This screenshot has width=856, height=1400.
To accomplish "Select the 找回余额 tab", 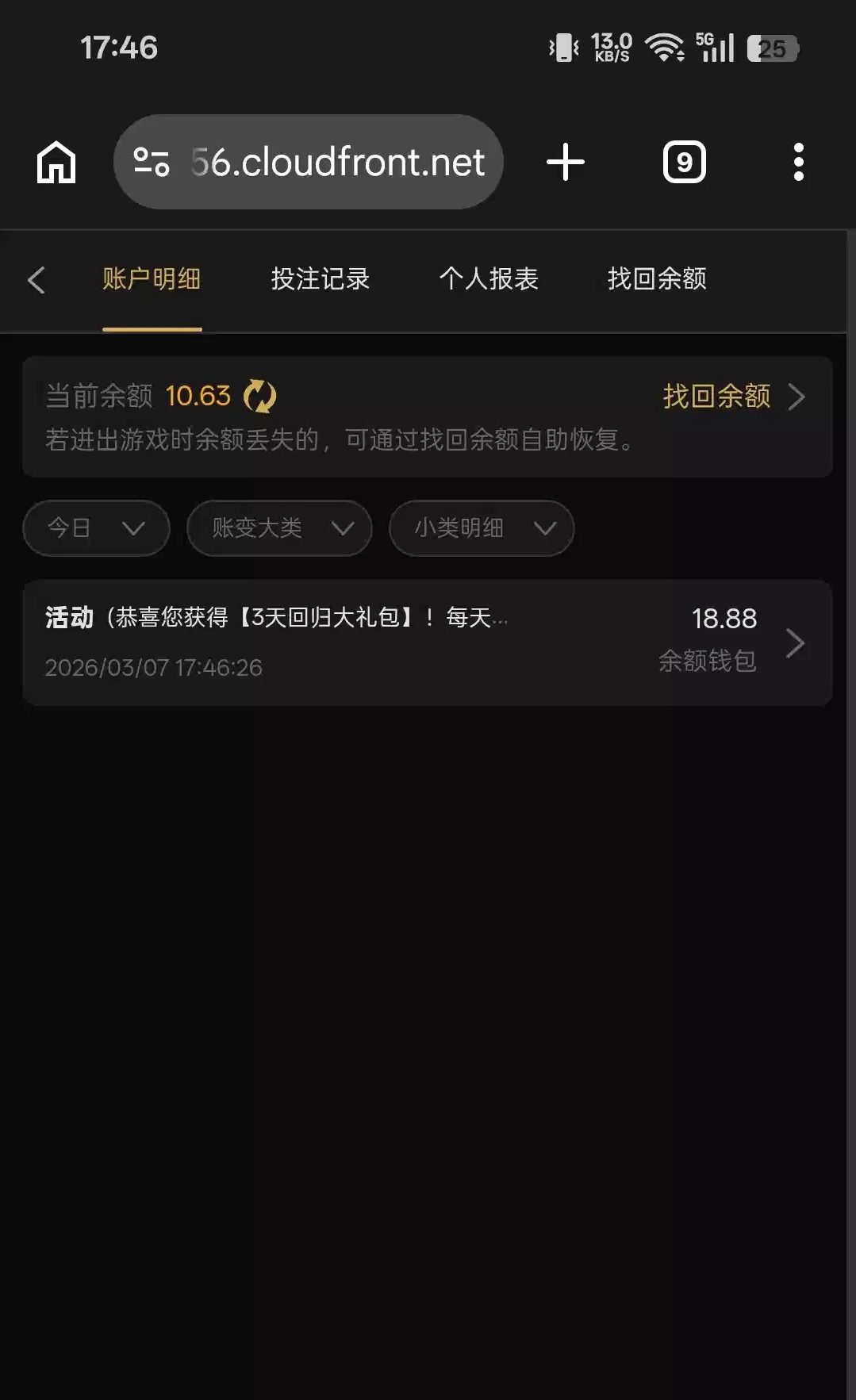I will [656, 279].
